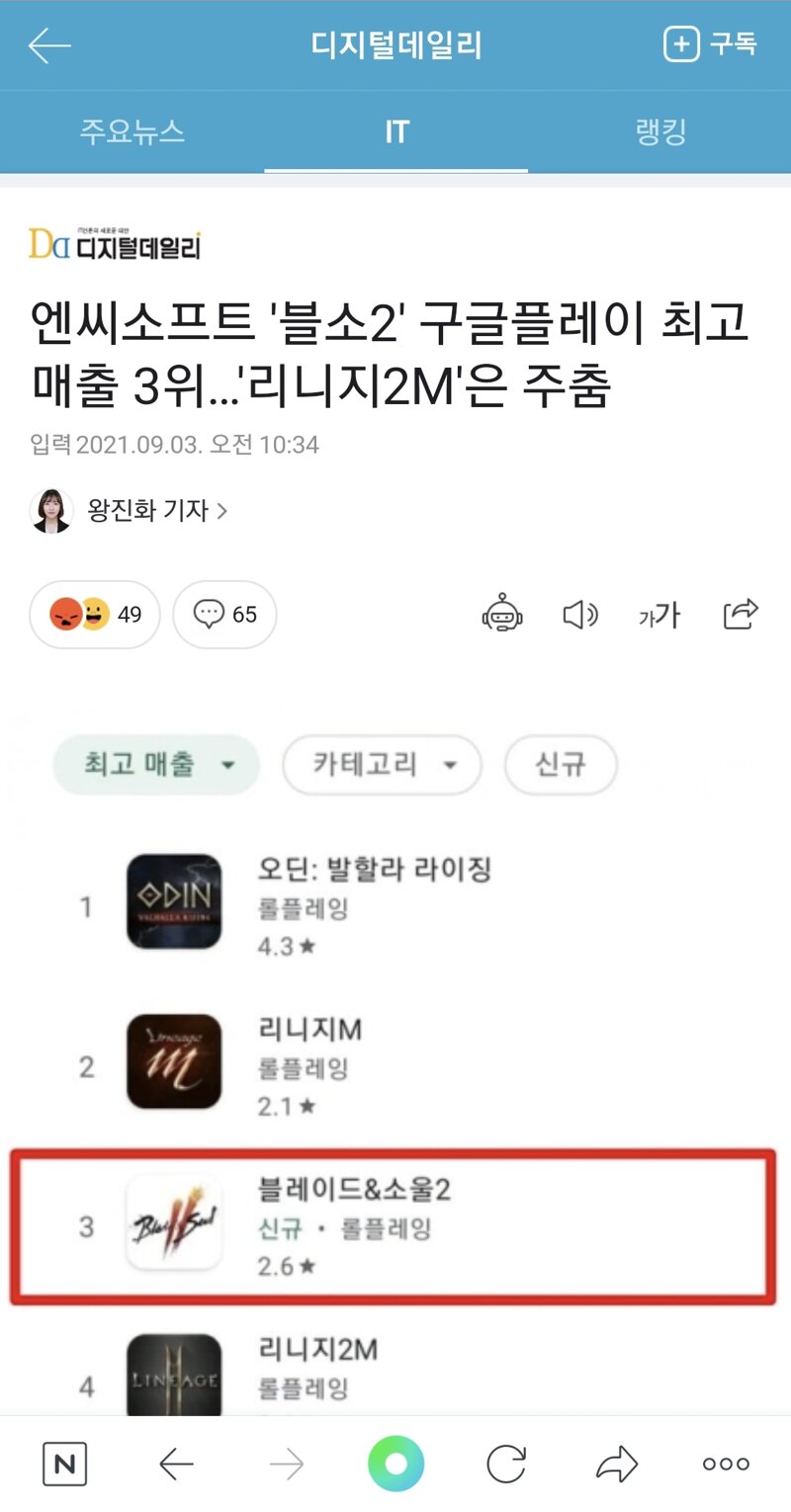Tap the green circle button in bottom bar
791x1512 pixels.
tap(395, 1465)
